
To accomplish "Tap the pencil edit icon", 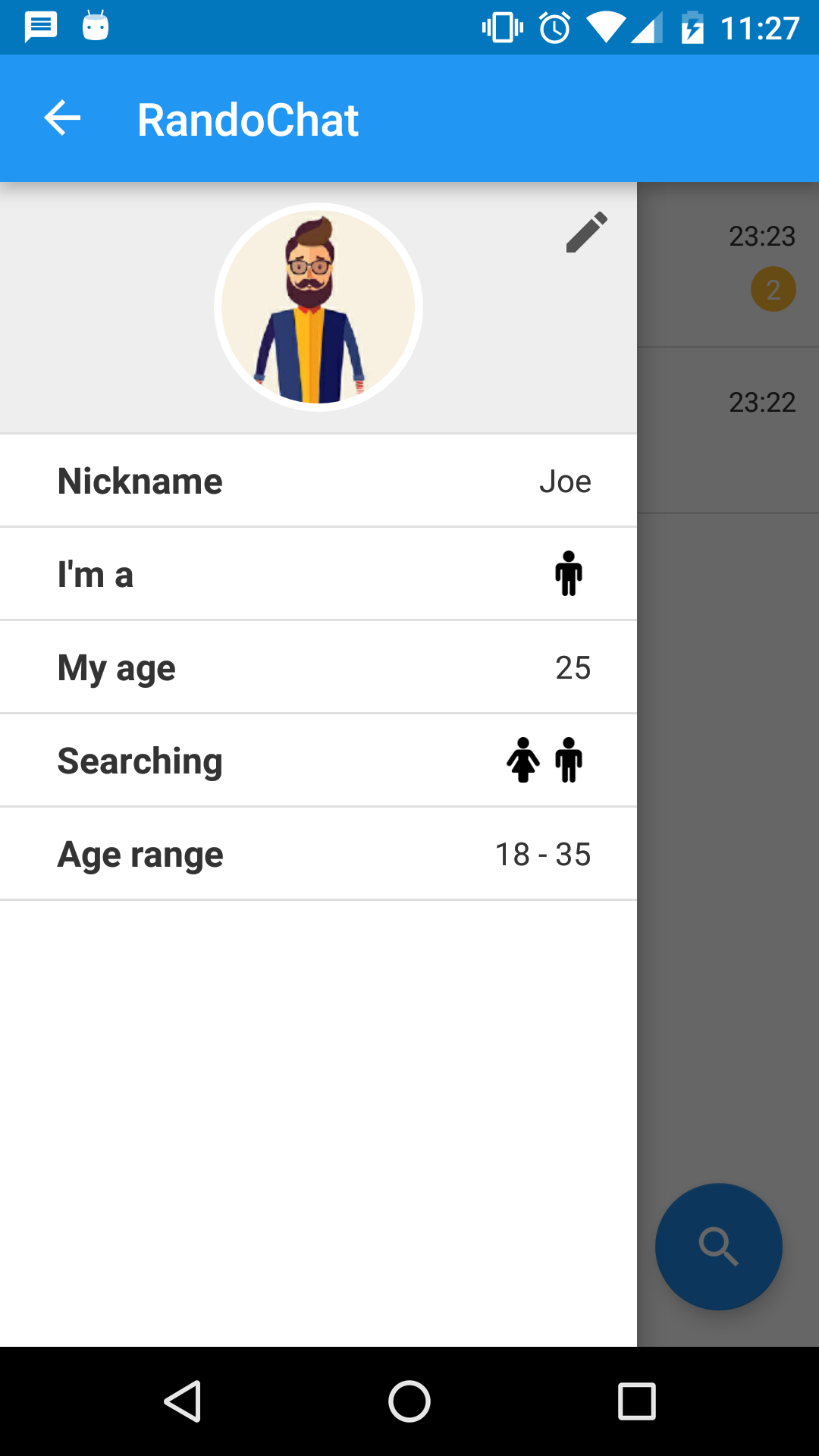I will 585,233.
